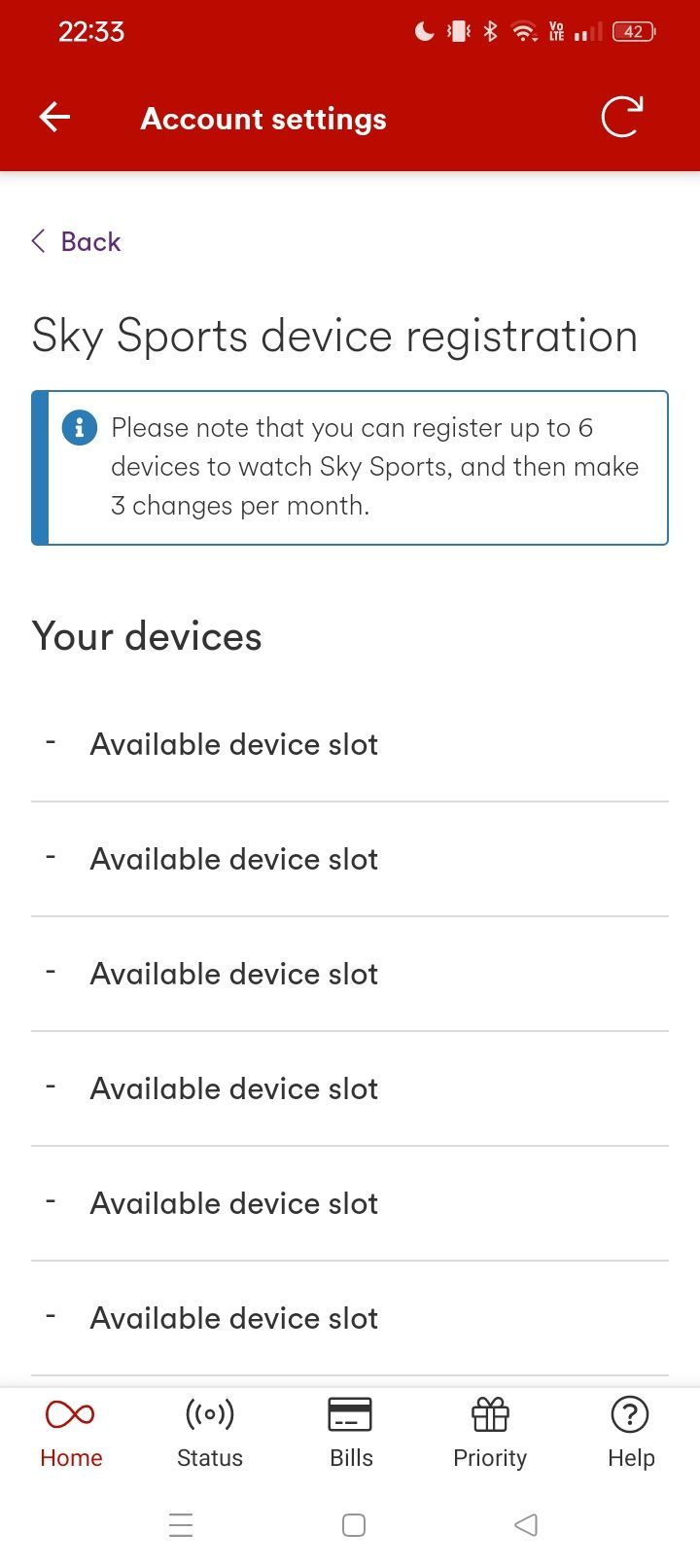Tap the back arrow in the app bar

tap(54, 118)
